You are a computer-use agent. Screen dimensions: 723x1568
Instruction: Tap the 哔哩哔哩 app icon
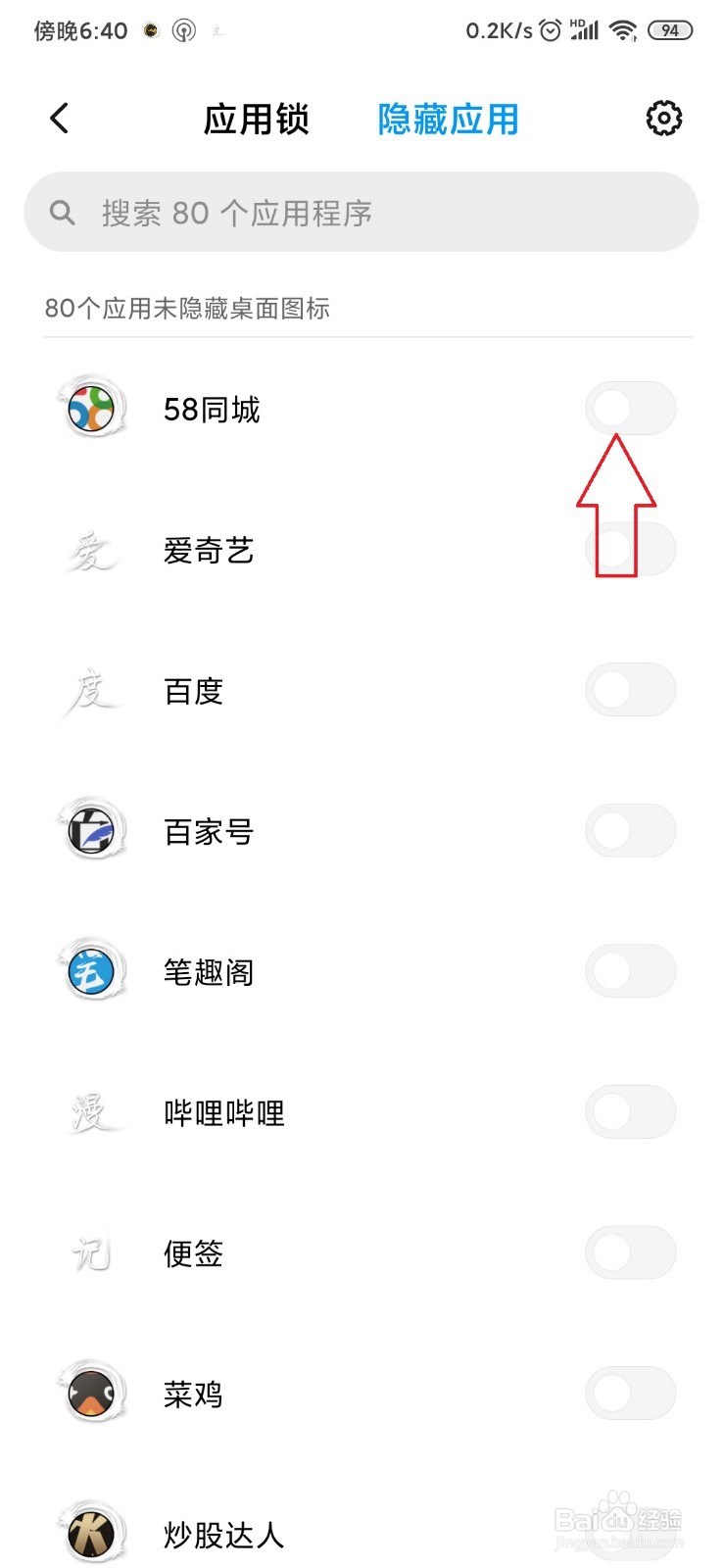coord(91,1112)
